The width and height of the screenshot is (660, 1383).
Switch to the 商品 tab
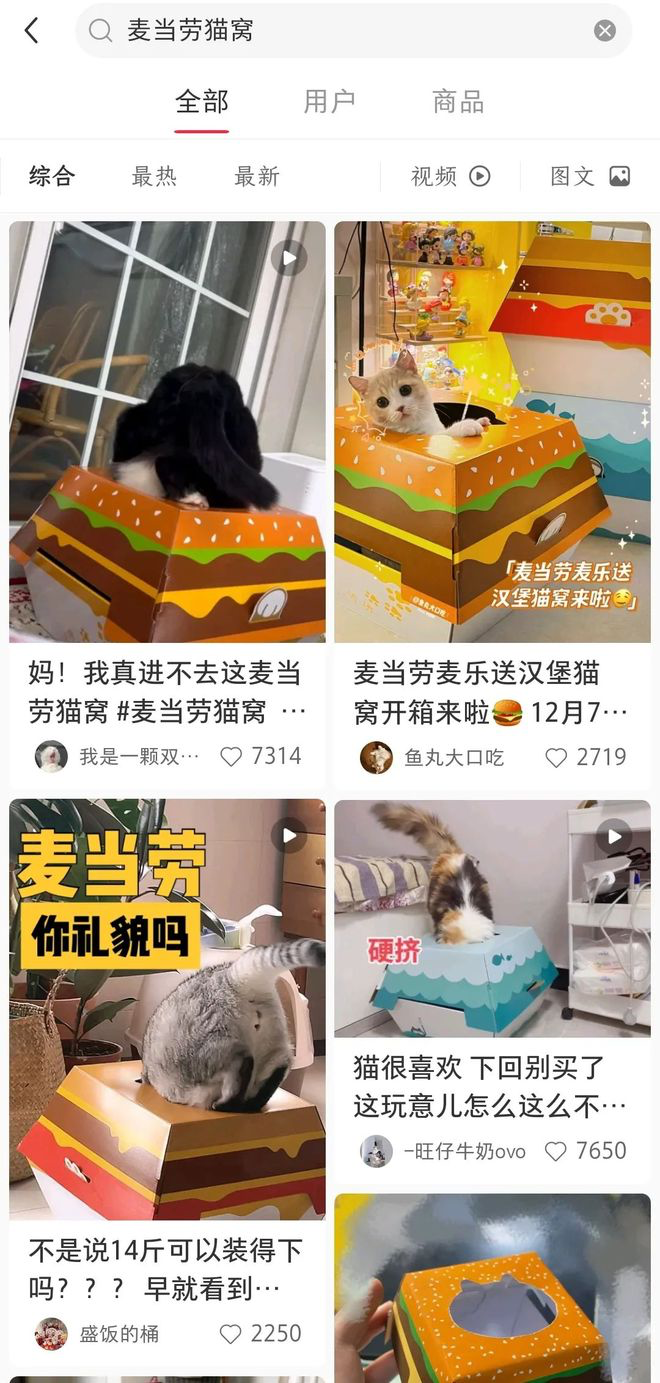coord(458,102)
